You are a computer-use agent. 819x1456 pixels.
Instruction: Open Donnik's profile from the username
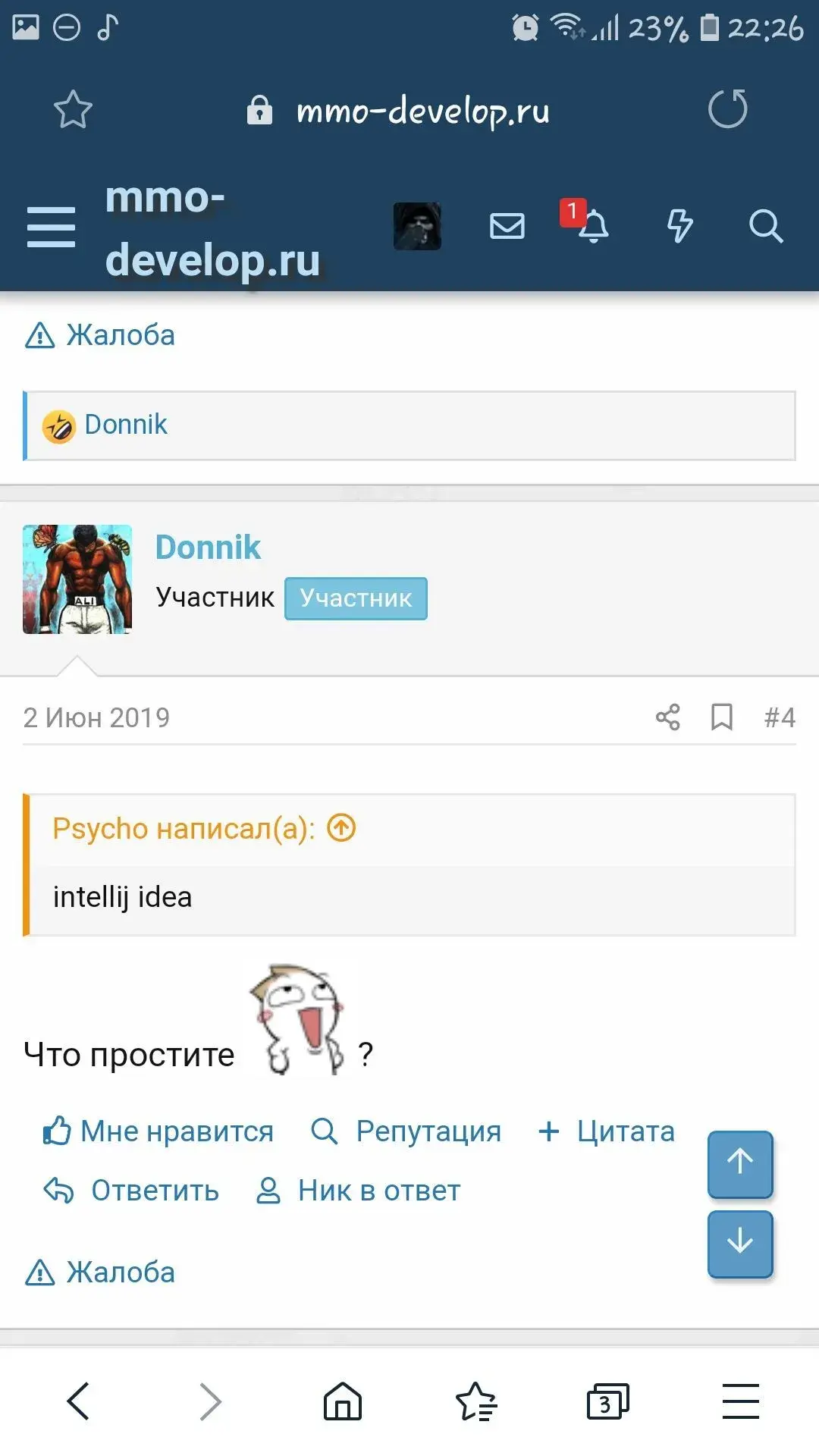pyautogui.click(x=208, y=547)
